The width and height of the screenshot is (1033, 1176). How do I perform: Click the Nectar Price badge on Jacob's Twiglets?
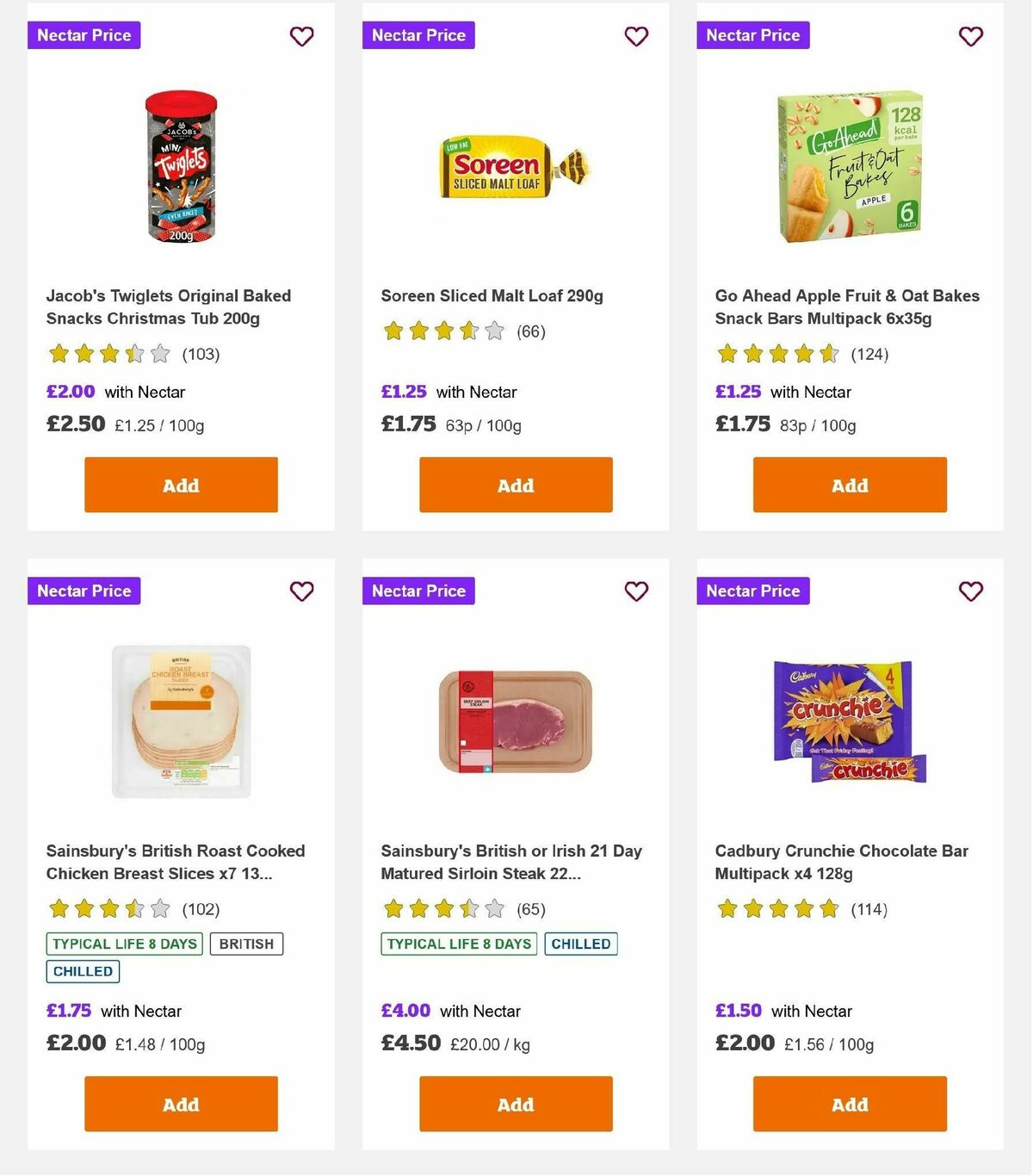pyautogui.click(x=84, y=35)
